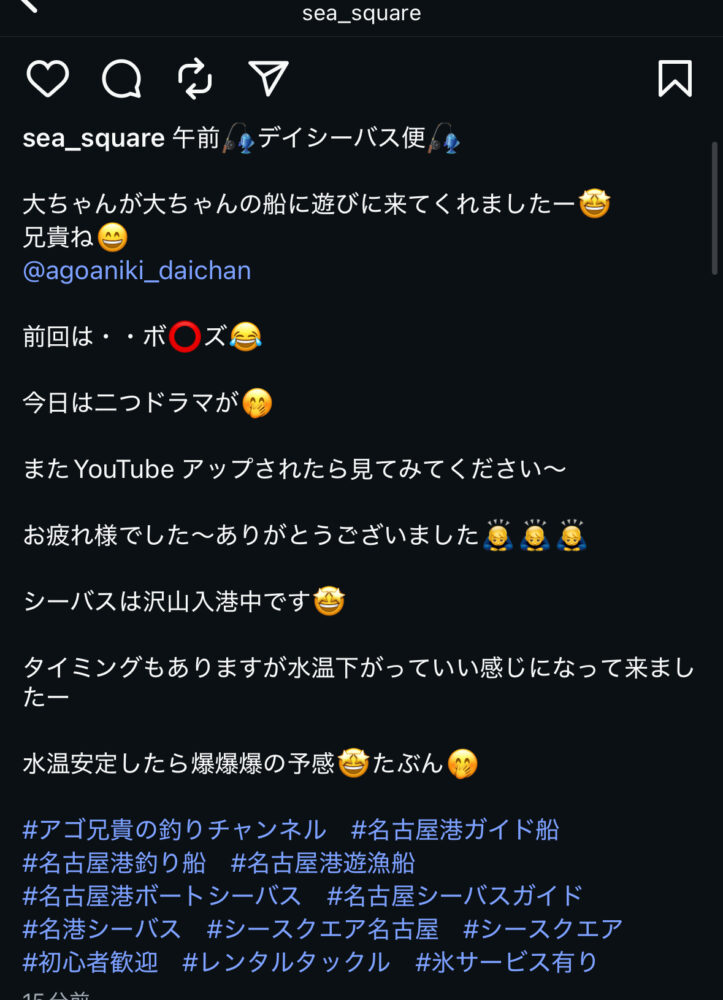Open the @agoaniki_daichan mention
723x1000 pixels.
click(137, 270)
